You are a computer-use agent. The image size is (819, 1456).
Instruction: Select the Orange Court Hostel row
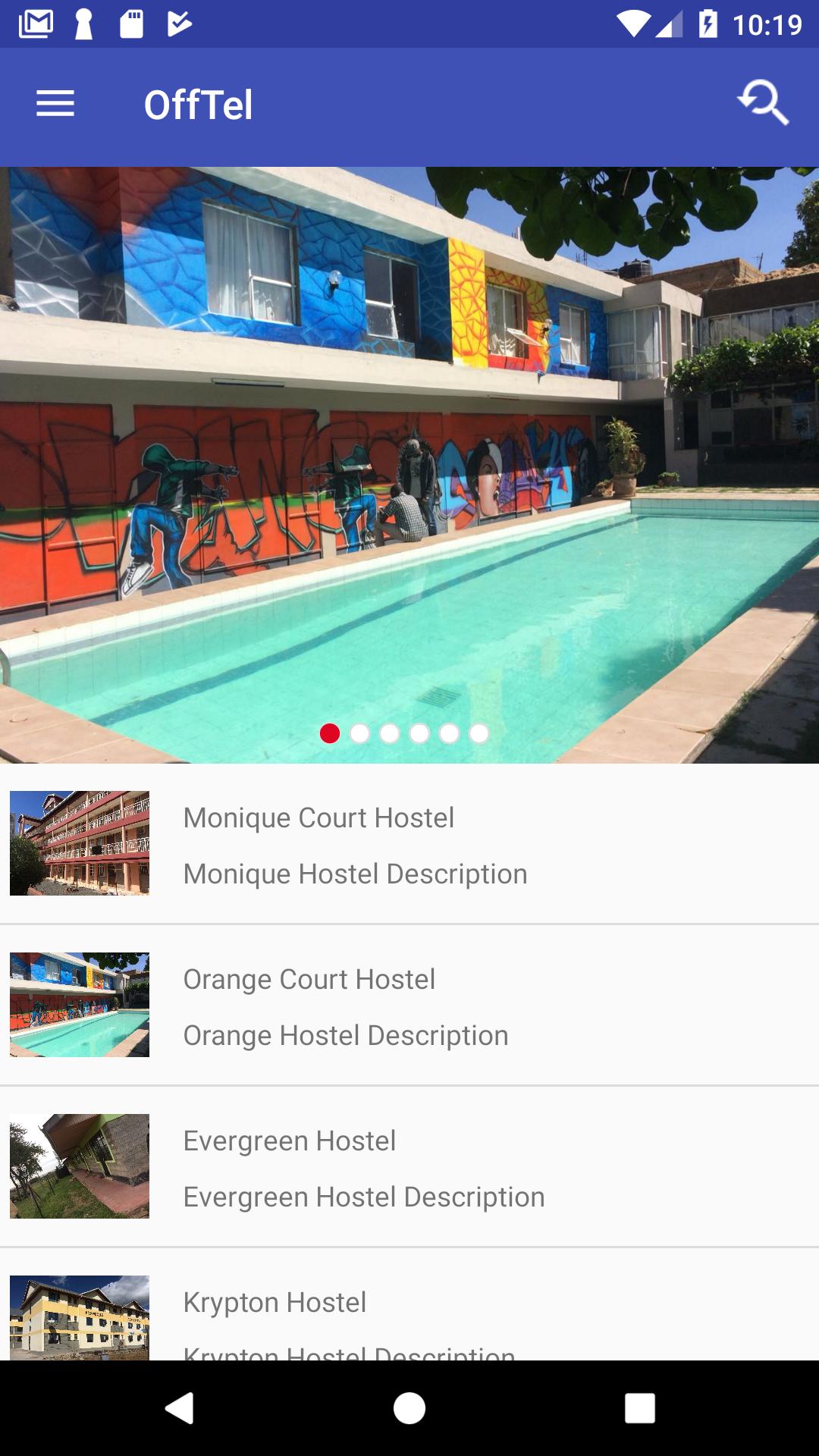[409, 1006]
